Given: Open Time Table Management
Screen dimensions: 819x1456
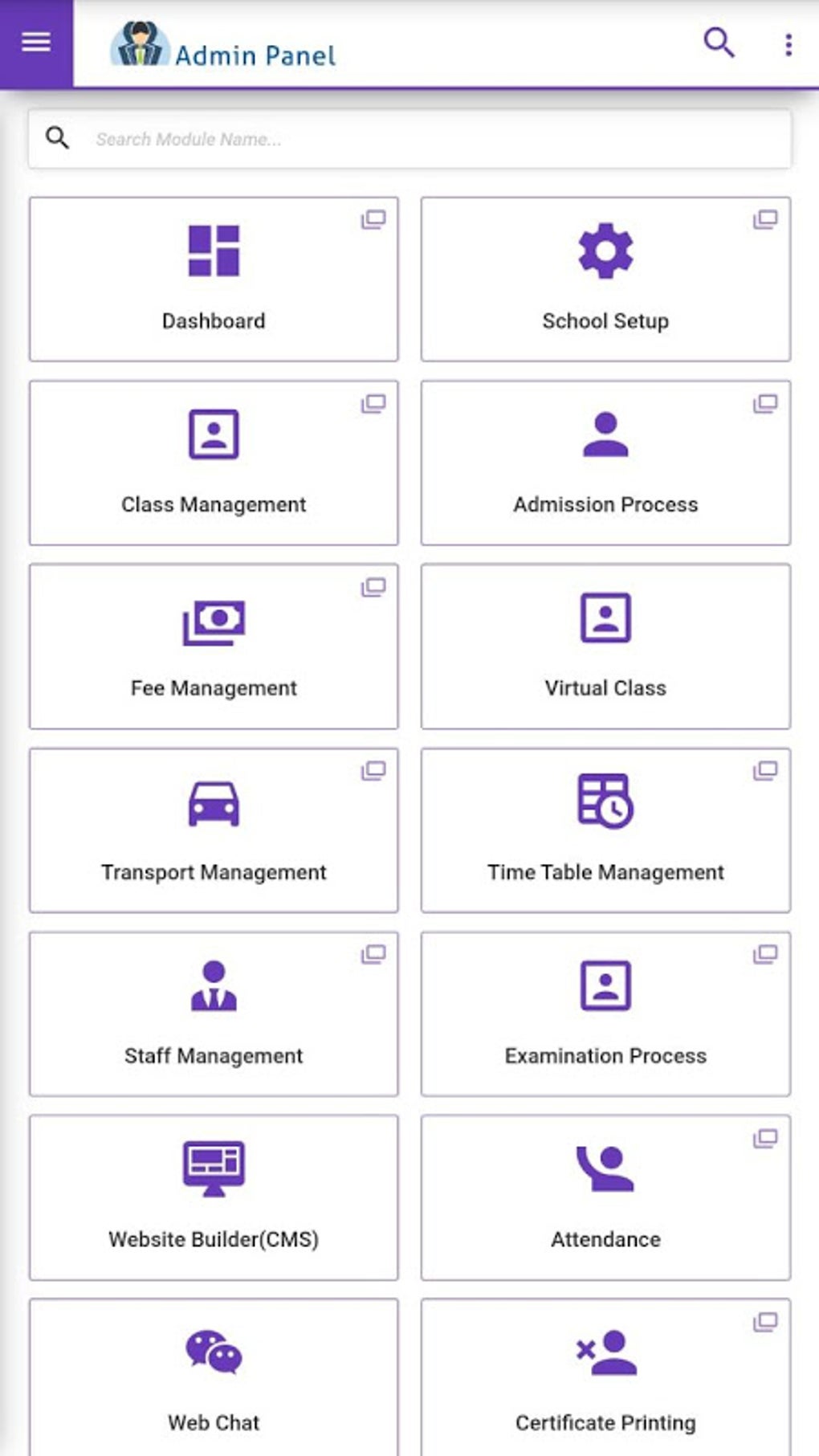Looking at the screenshot, I should (x=605, y=830).
